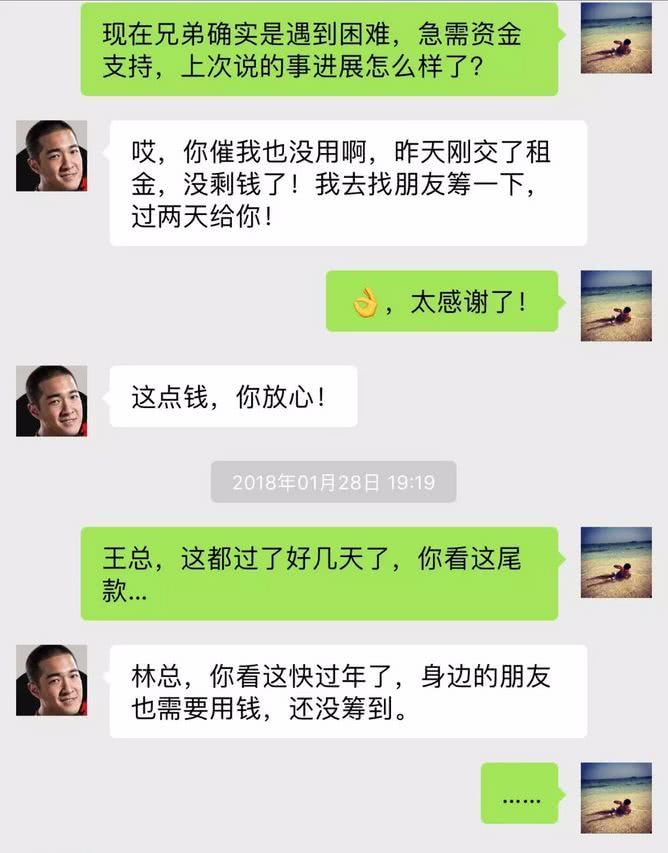Open the avatar beside "这点钱，你放心！"
668x853 pixels.
point(51,401)
